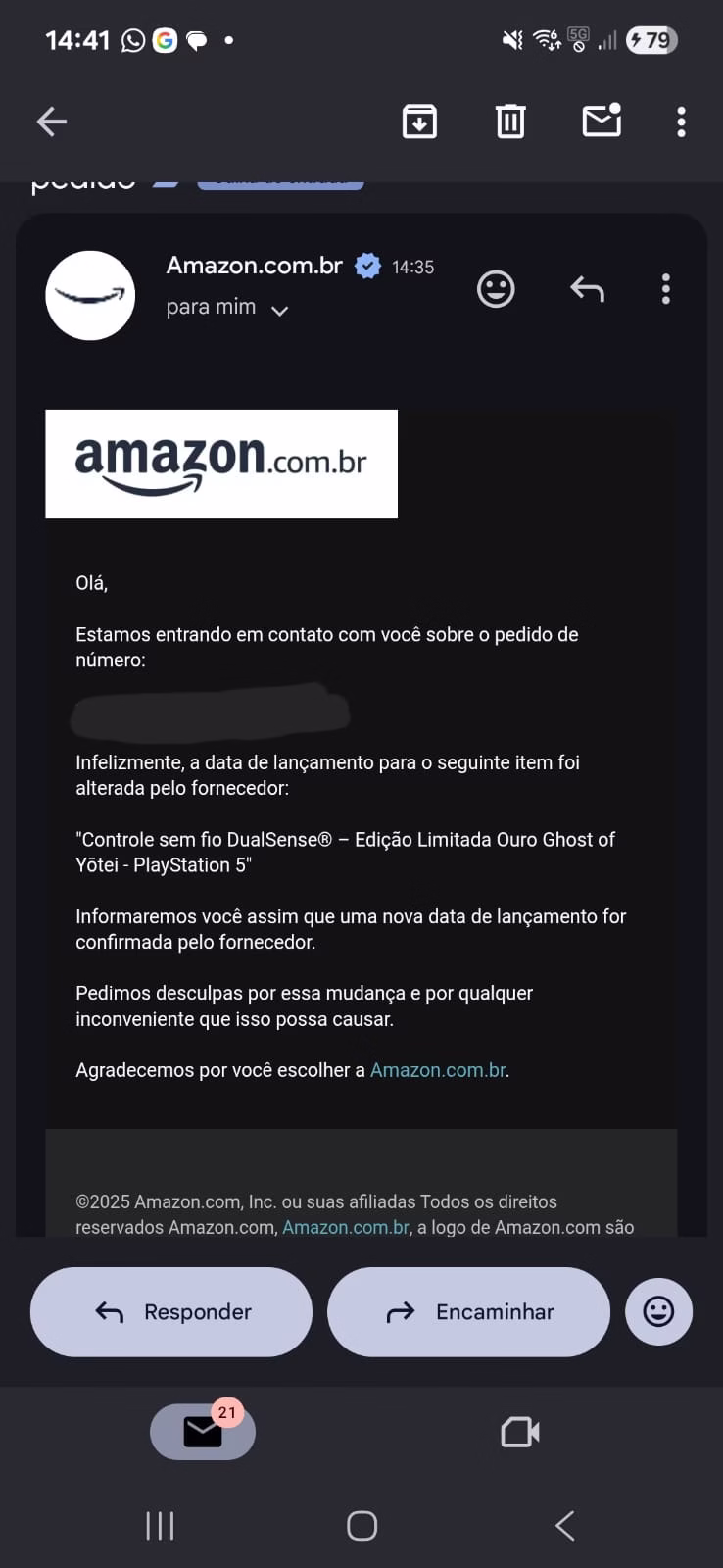Open the top app bar overflow menu

(x=681, y=122)
